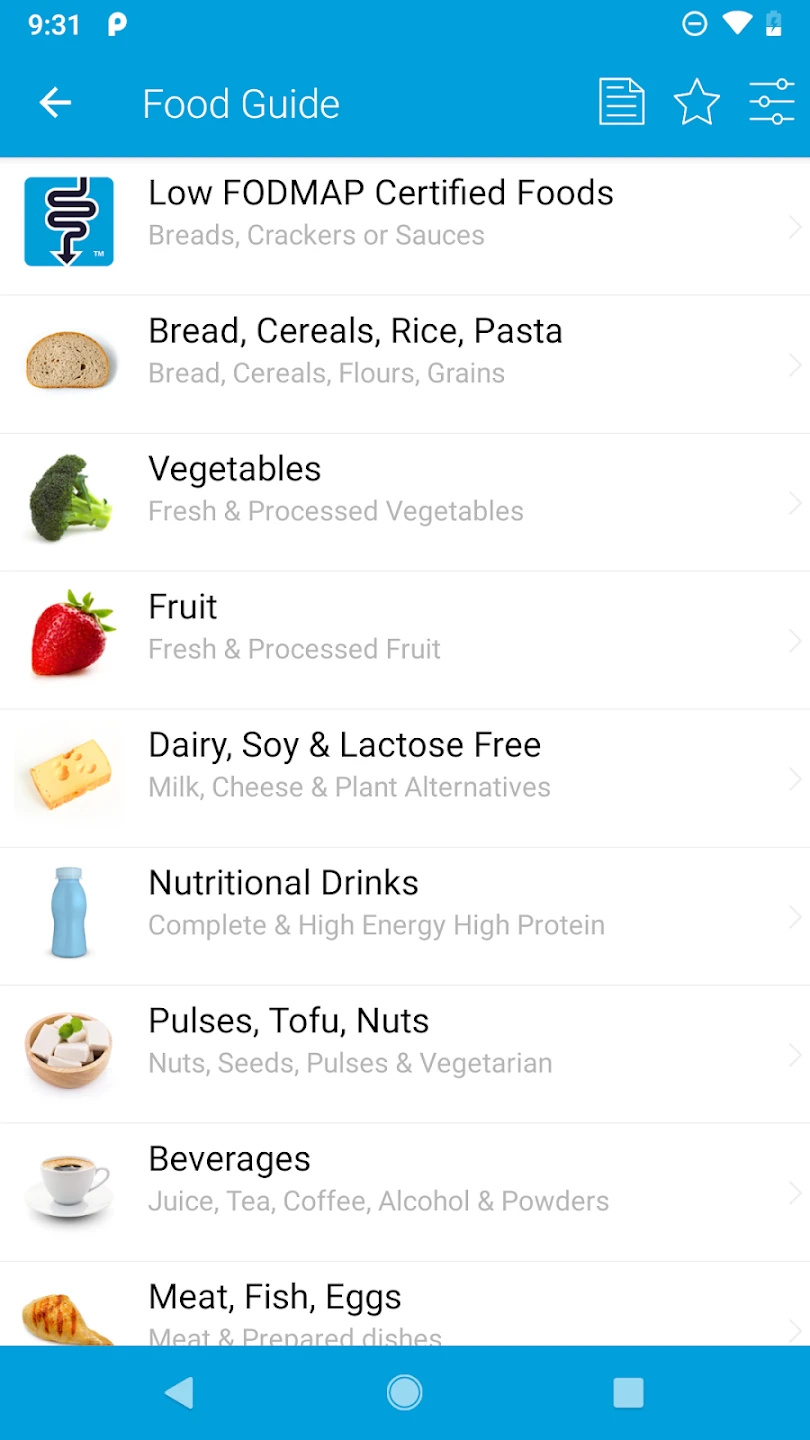
Task: Open the notes document icon
Action: tap(621, 103)
